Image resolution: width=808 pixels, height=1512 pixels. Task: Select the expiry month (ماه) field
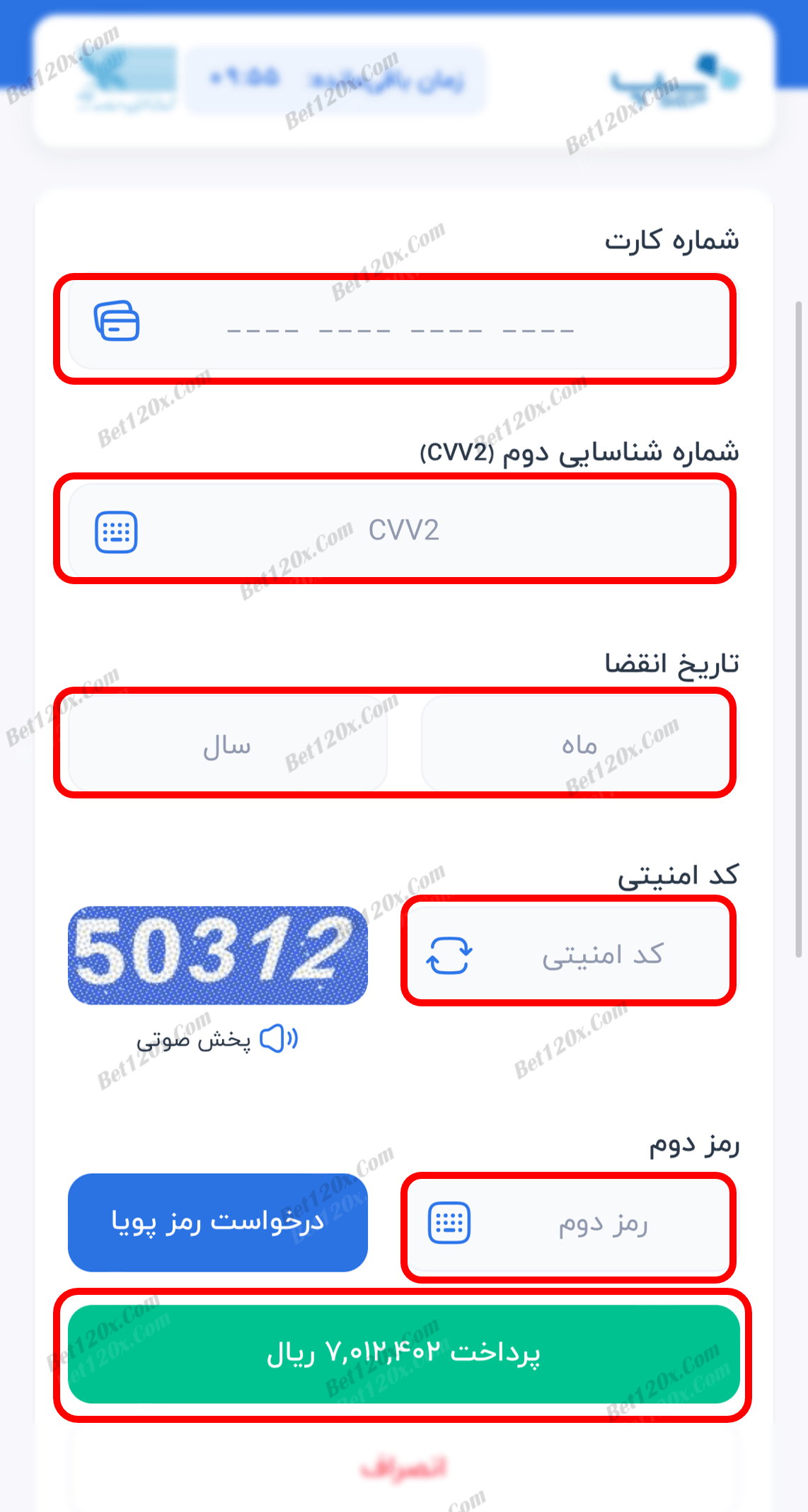point(577,743)
